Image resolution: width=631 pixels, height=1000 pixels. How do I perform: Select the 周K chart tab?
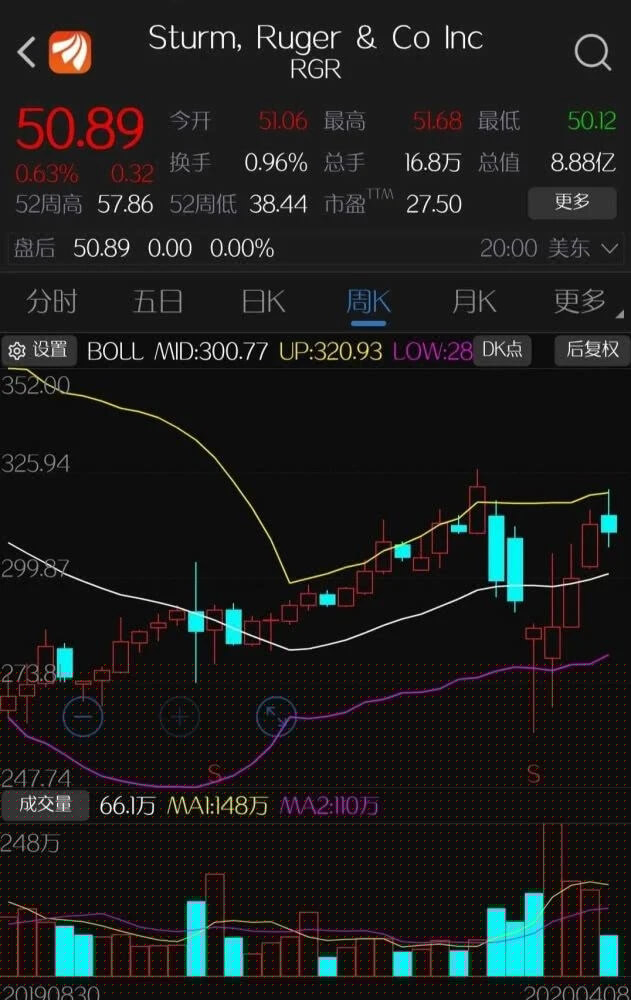click(368, 301)
